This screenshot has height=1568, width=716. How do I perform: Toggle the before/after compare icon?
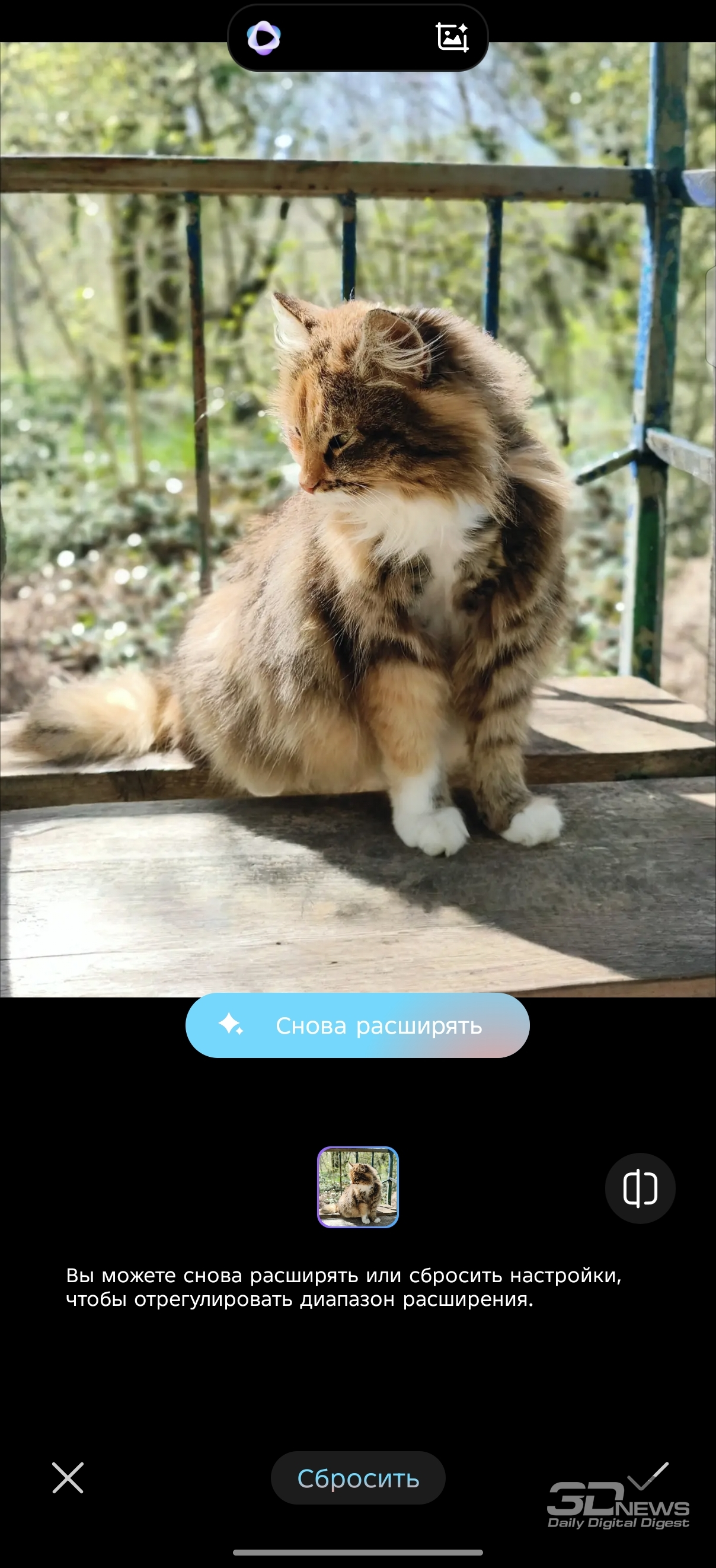pyautogui.click(x=640, y=1188)
